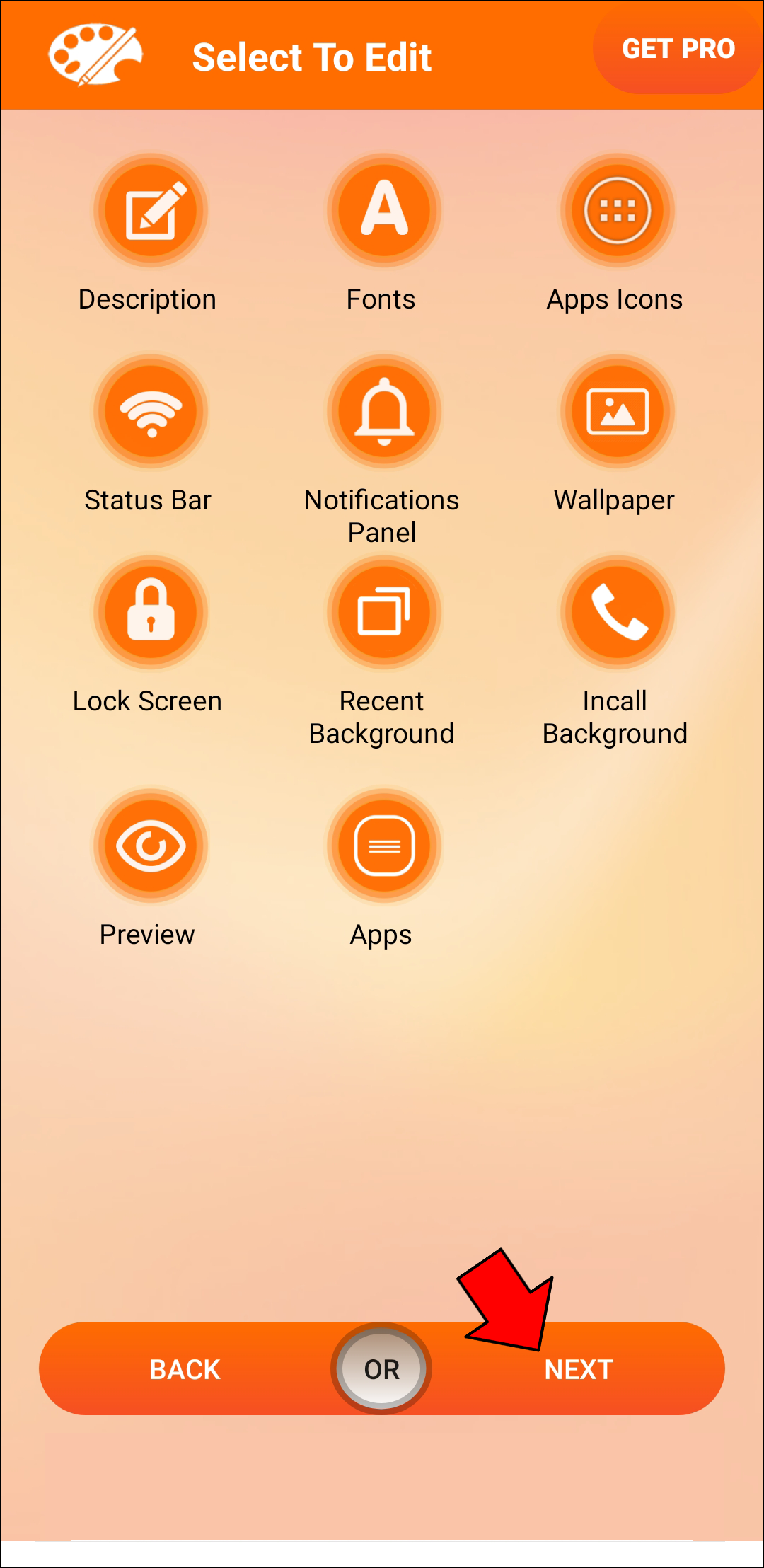Edit the Lock Screen
764x1568 pixels.
point(151,613)
